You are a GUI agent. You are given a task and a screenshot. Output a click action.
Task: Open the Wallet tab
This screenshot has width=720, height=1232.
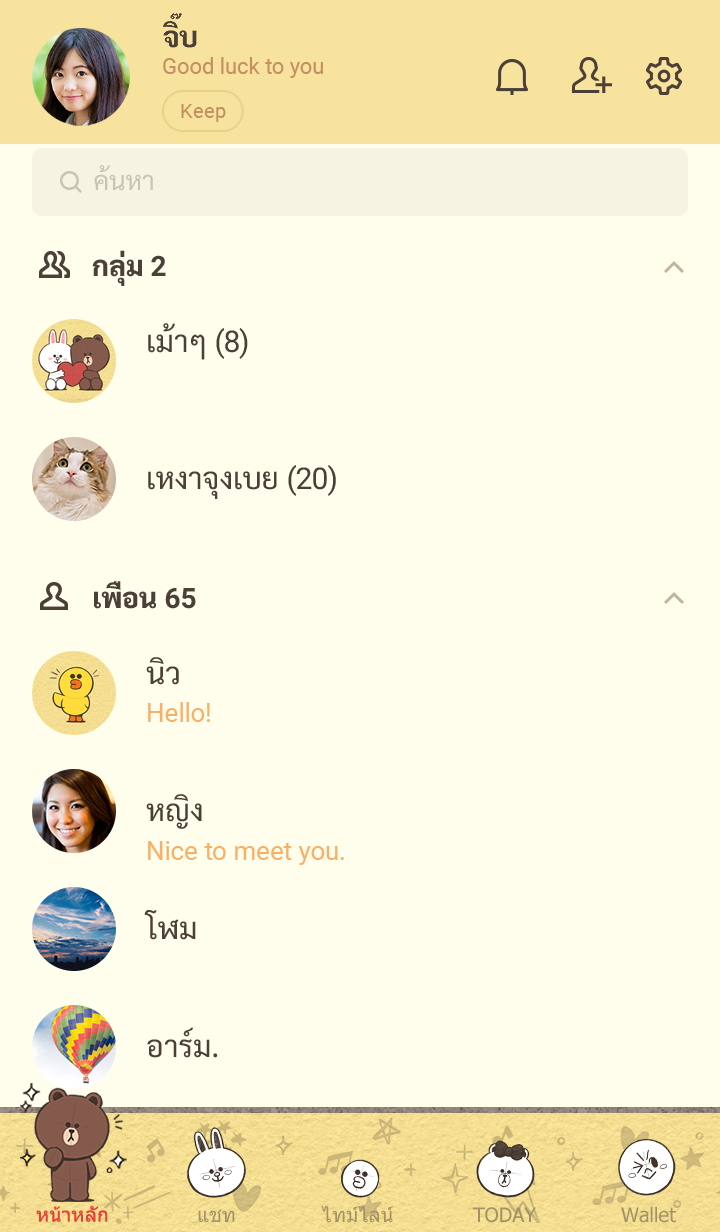647,1180
